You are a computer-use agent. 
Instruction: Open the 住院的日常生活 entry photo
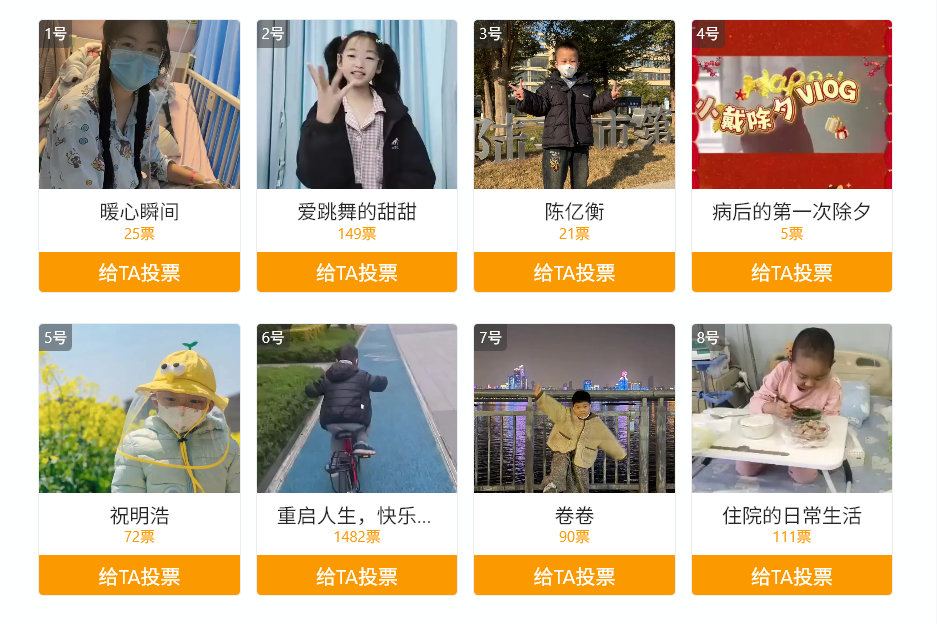(x=791, y=408)
